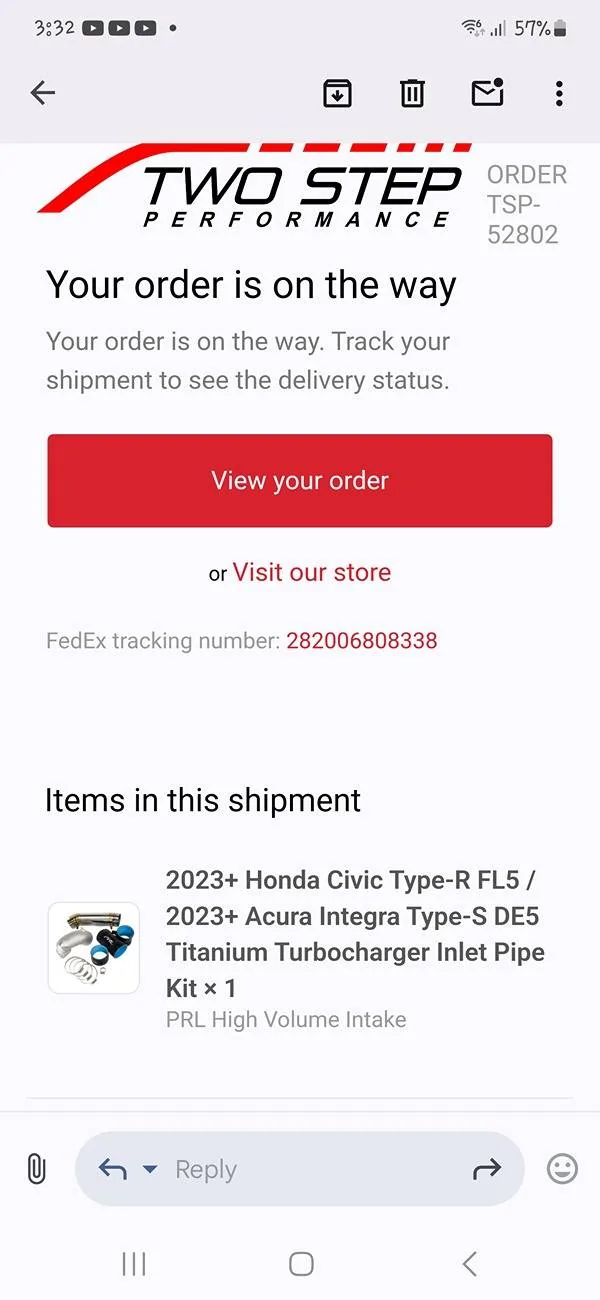Open the recent apps view
This screenshot has width=600, height=1300.
pos(134,1264)
